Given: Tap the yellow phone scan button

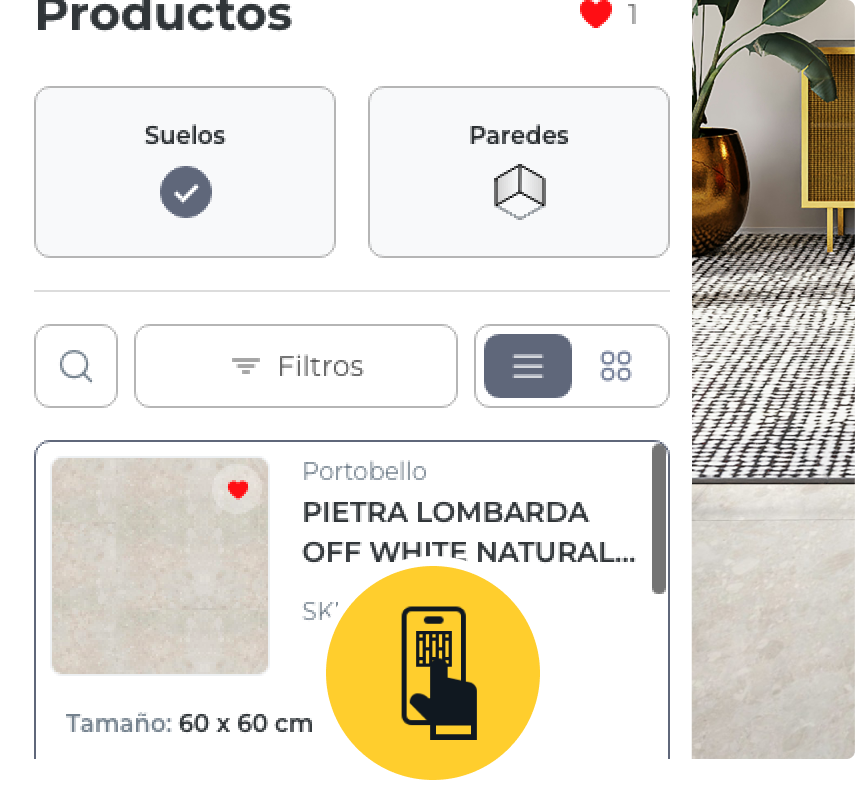Looking at the screenshot, I should tap(433, 672).
